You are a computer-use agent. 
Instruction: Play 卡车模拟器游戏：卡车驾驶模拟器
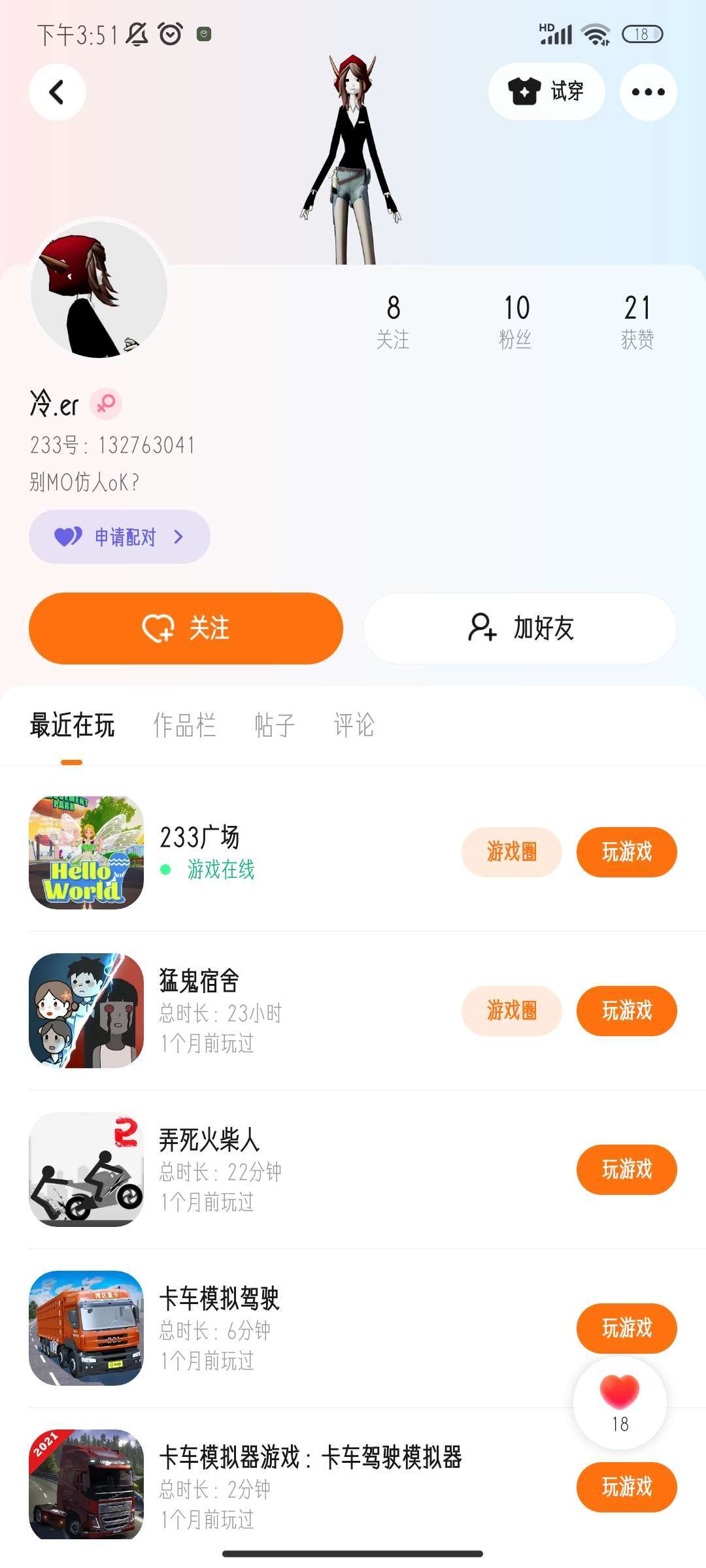[626, 1487]
